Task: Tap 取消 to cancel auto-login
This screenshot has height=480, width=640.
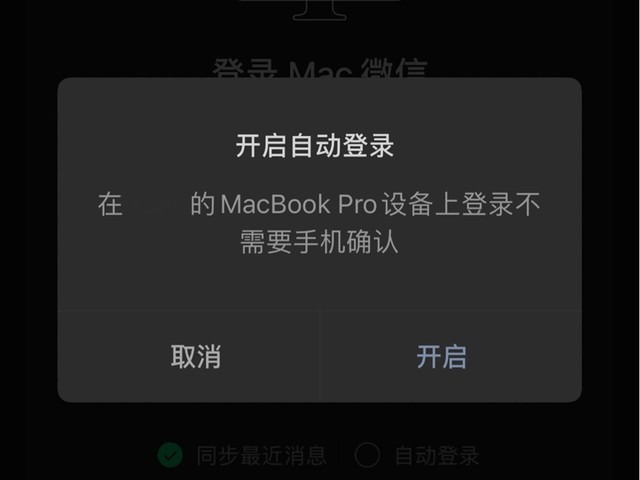Action: coord(195,357)
